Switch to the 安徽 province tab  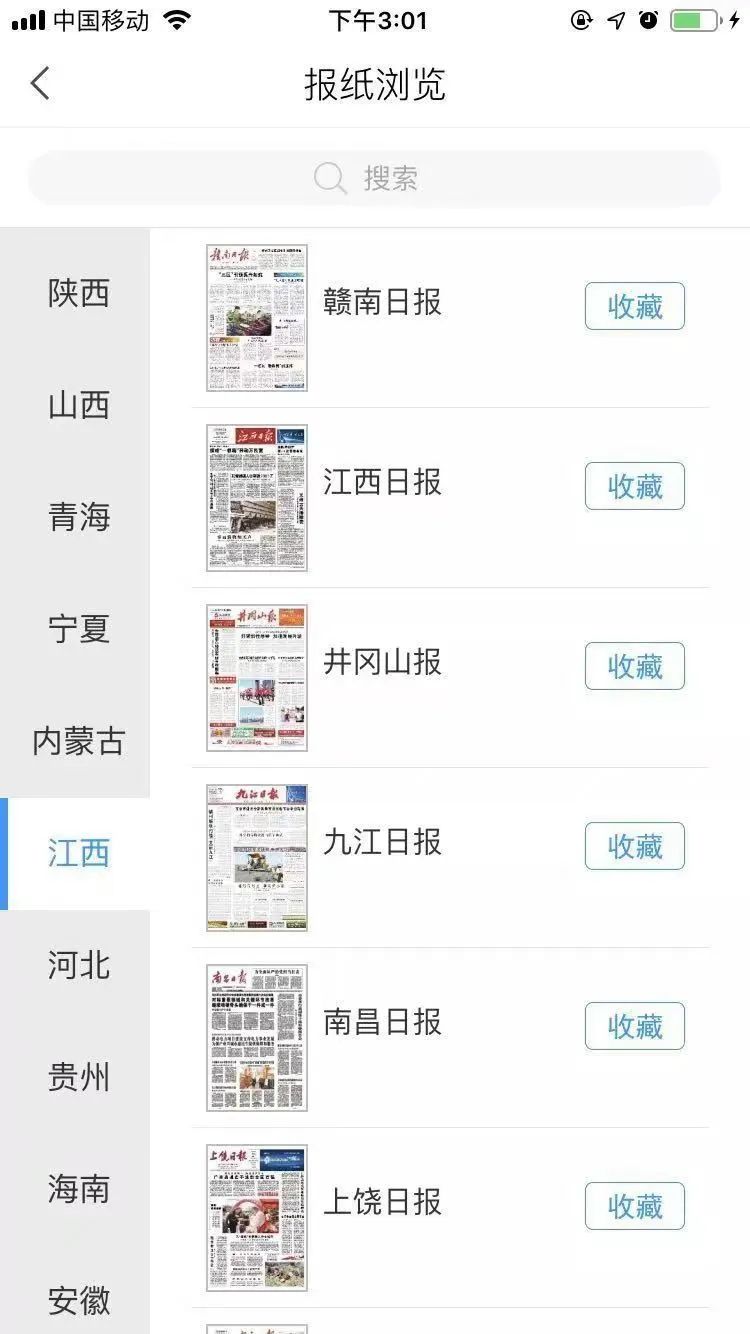pos(78,1300)
